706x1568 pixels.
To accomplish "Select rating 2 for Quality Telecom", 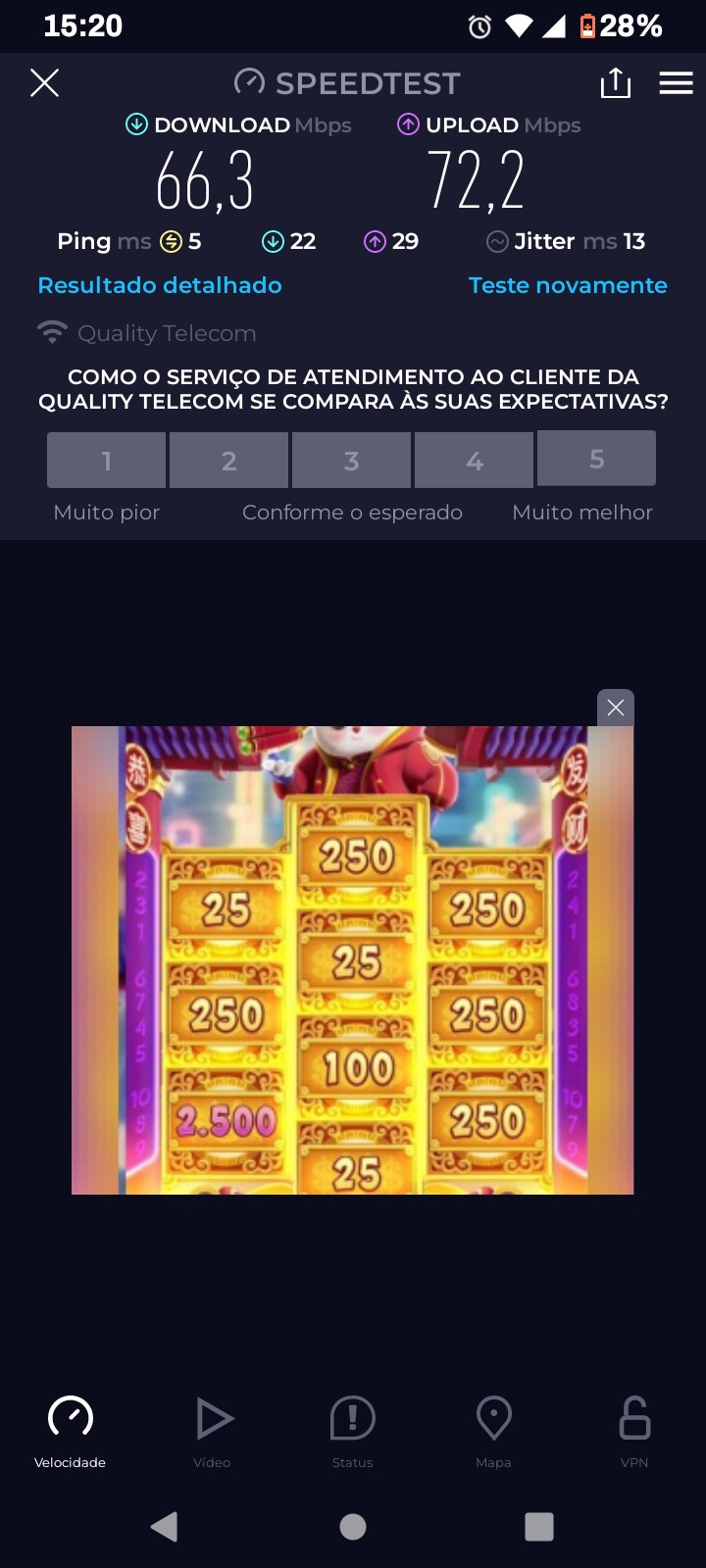I will (x=228, y=461).
